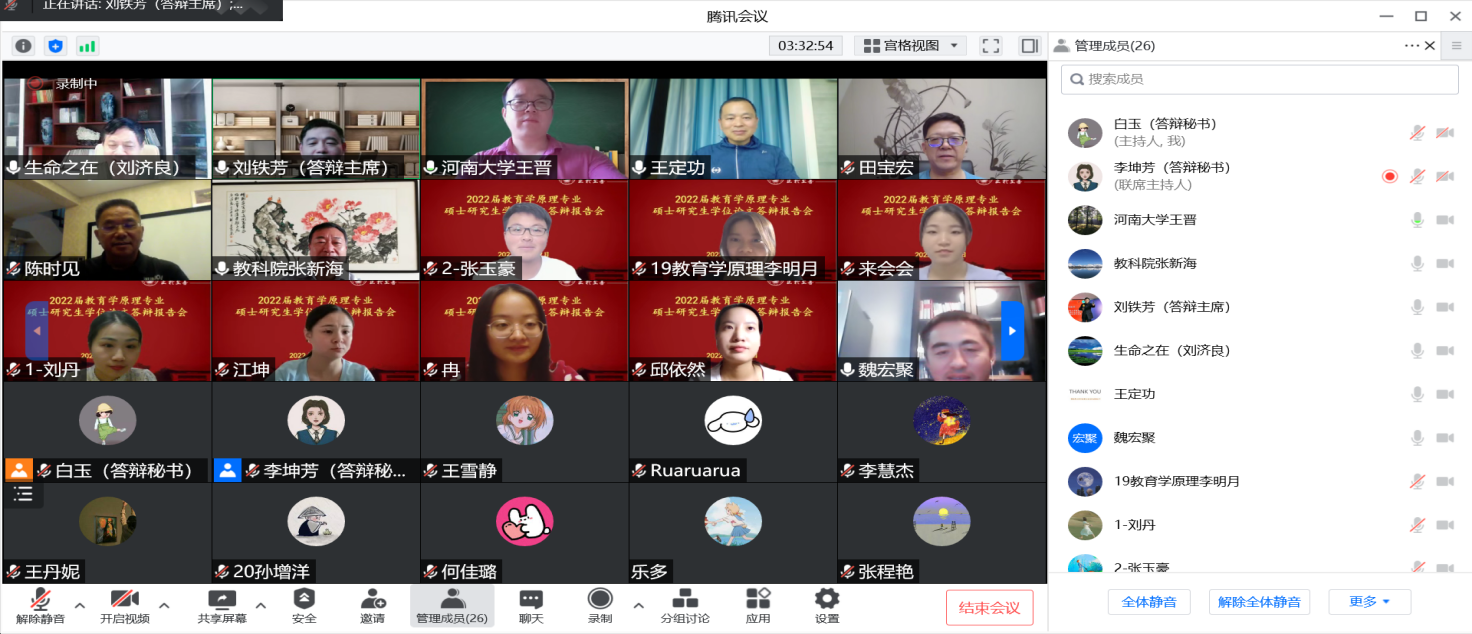Viewport: 1472px width, 634px height.
Task: End the meeting with 结束会议
Action: click(989, 607)
